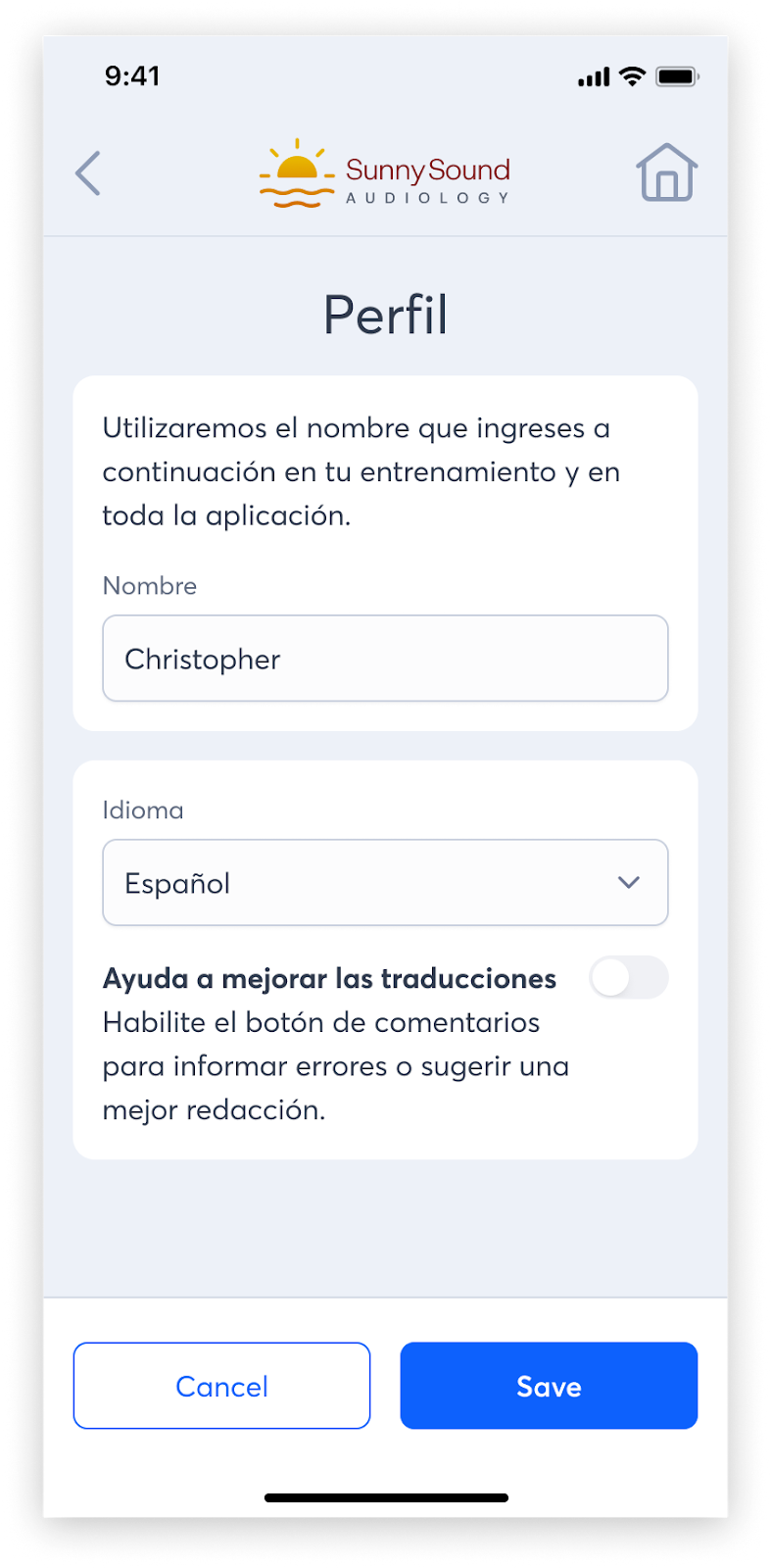Go back using the arrow icon
The width and height of the screenshot is (771, 1568).
[x=88, y=173]
